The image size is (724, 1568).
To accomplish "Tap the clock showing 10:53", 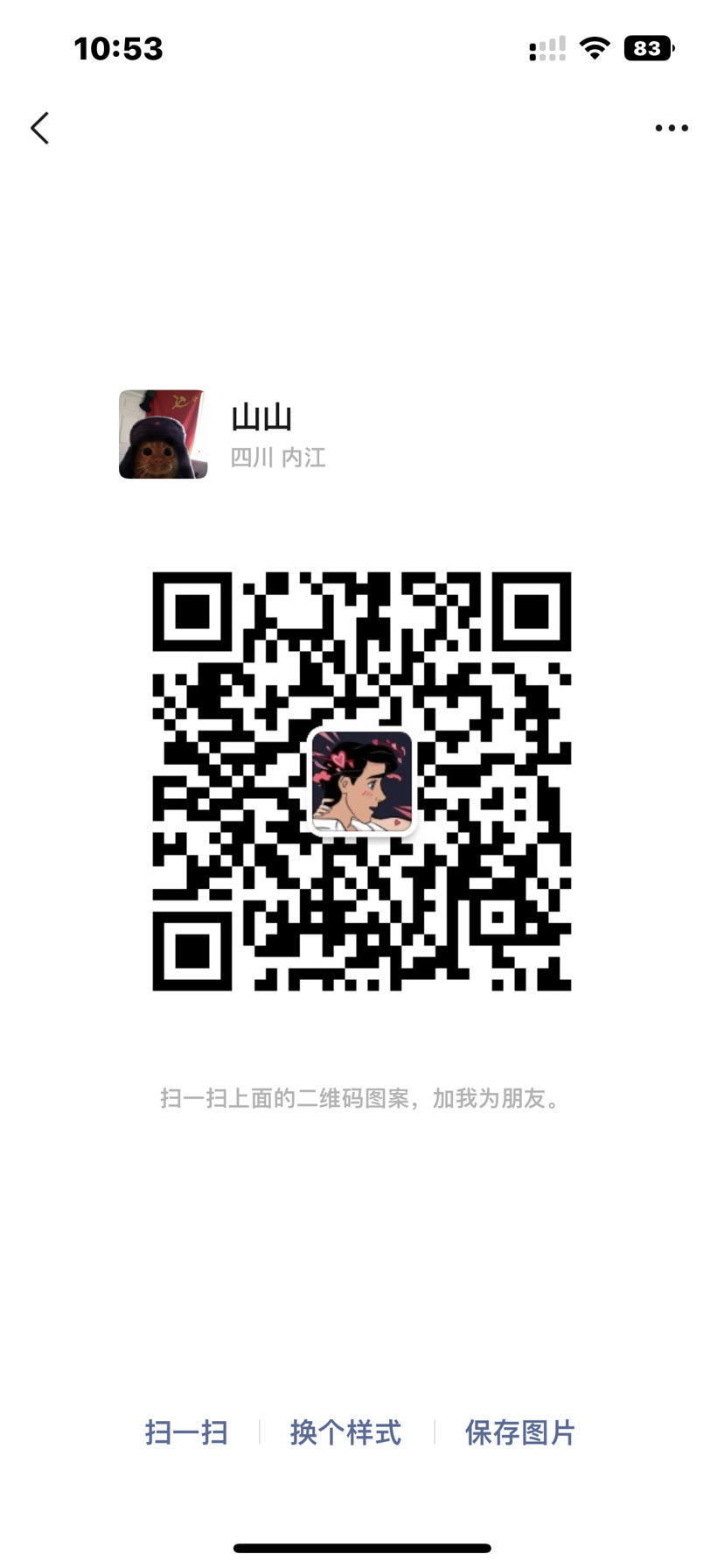I will click(x=118, y=49).
